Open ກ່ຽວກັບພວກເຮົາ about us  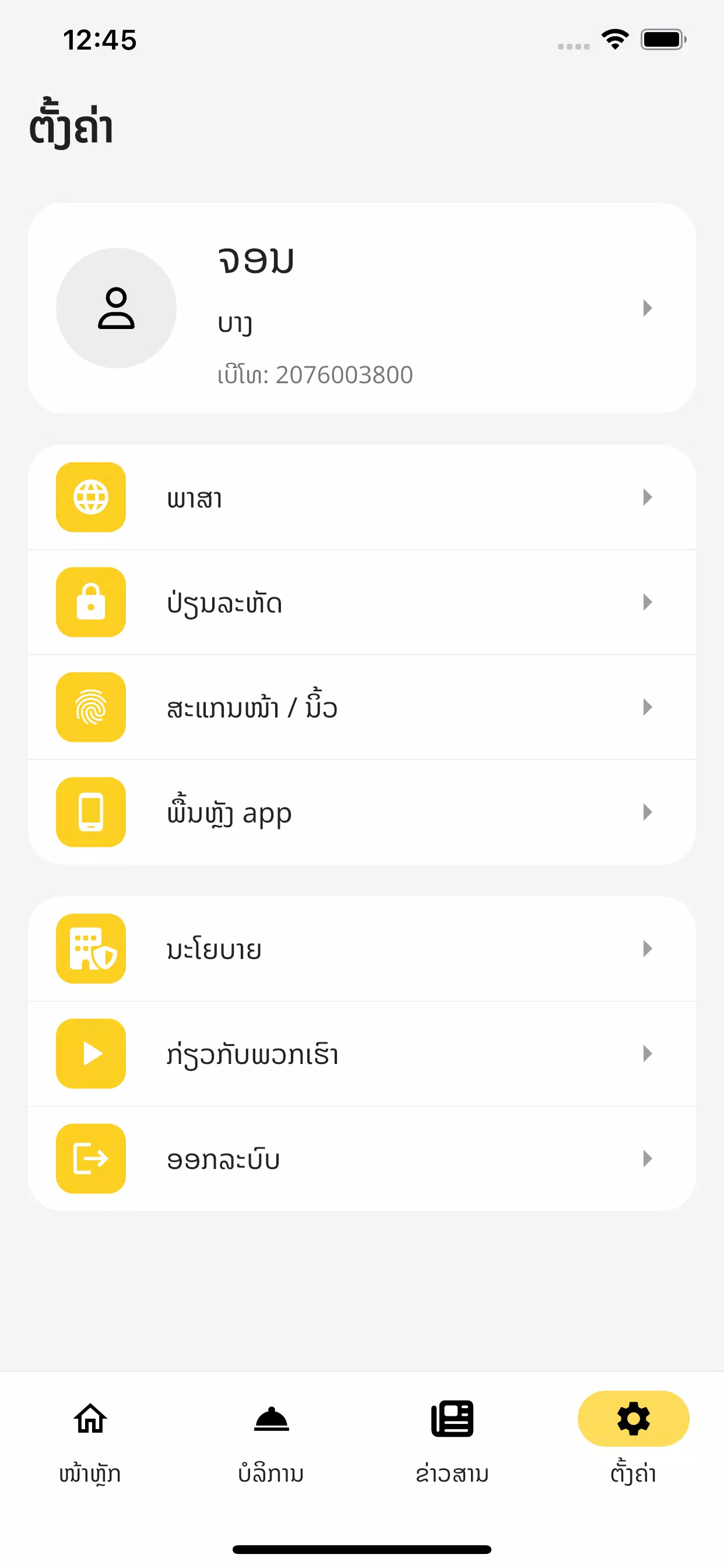(362, 1054)
